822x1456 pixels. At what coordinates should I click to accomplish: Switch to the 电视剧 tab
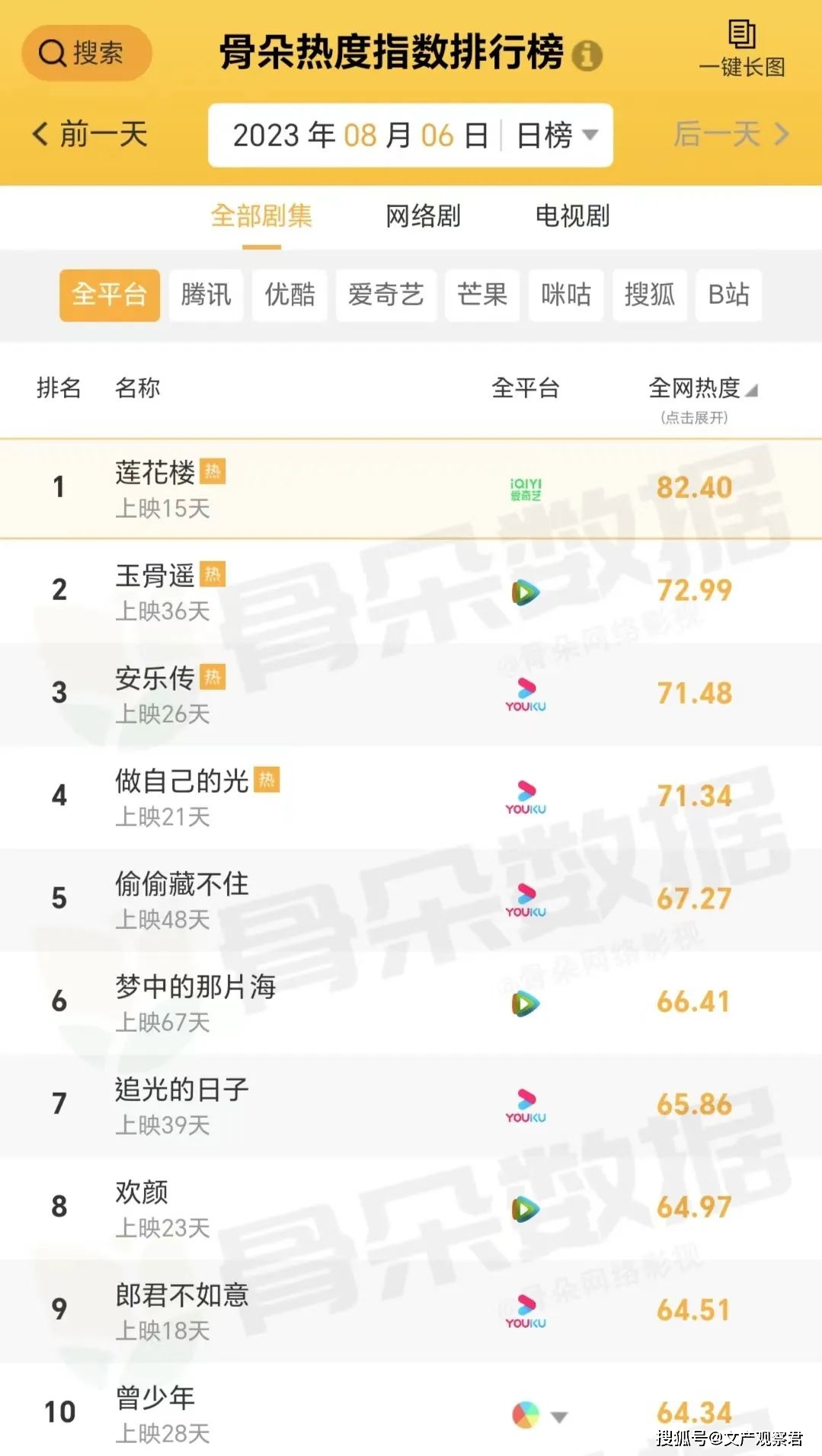pos(572,216)
